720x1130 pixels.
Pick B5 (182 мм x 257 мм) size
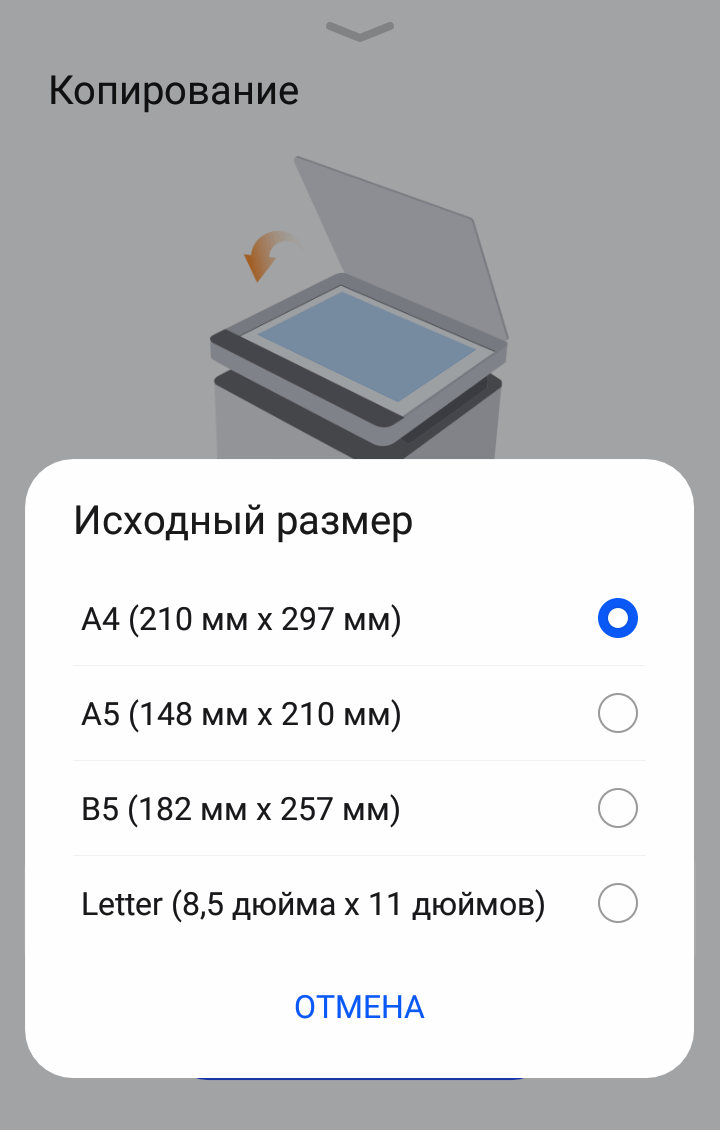pyautogui.click(x=360, y=808)
